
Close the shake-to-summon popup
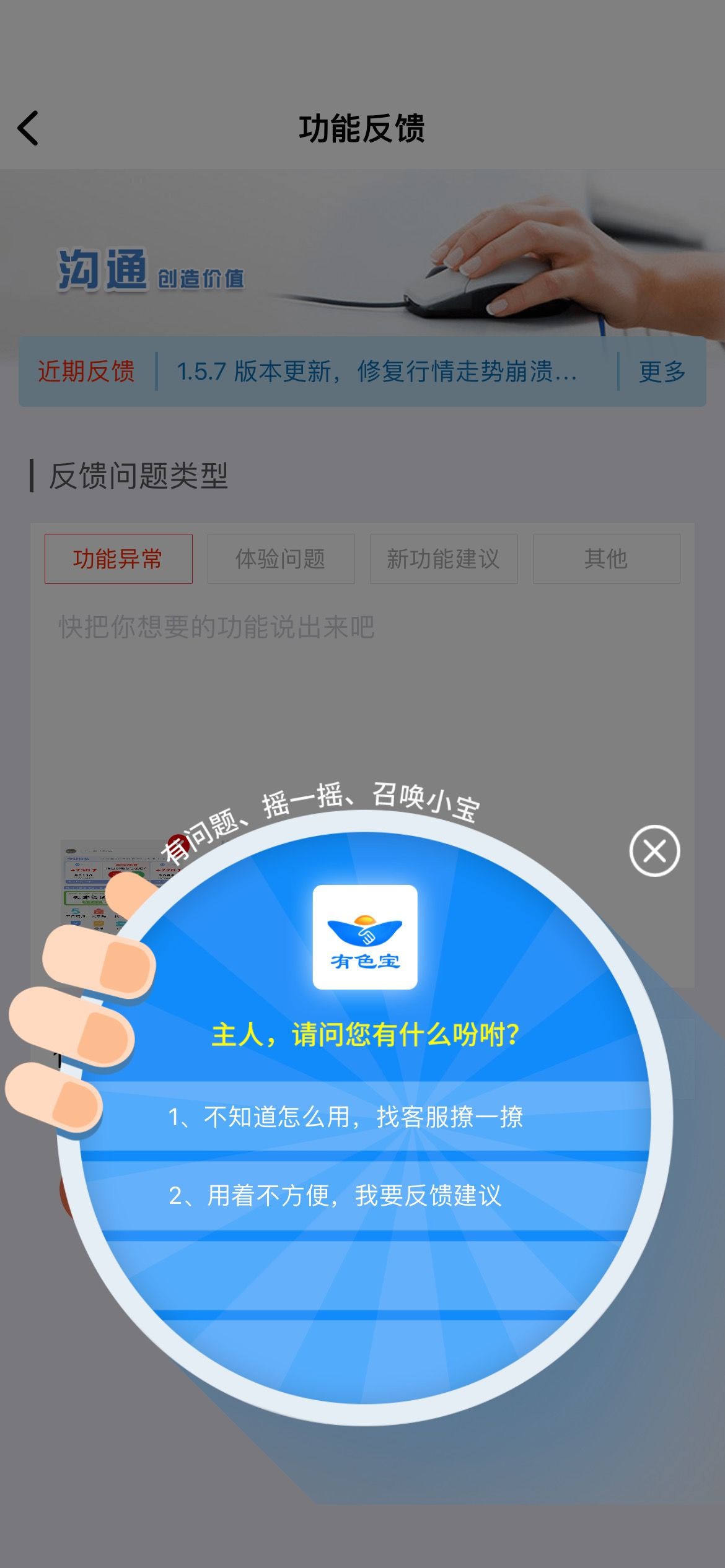point(654,851)
